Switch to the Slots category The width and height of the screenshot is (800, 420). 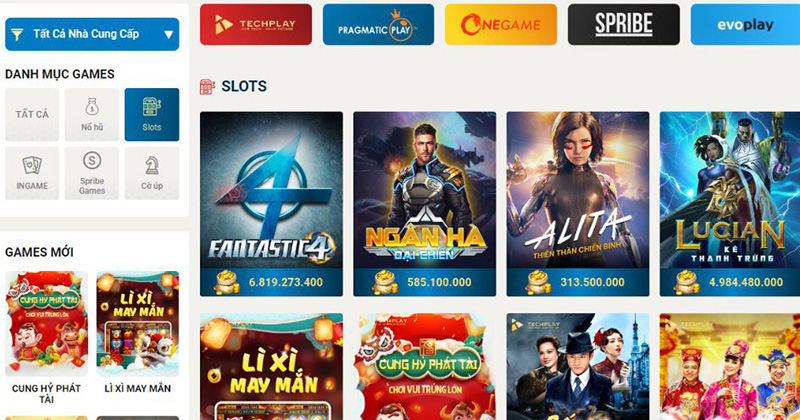click(x=152, y=114)
